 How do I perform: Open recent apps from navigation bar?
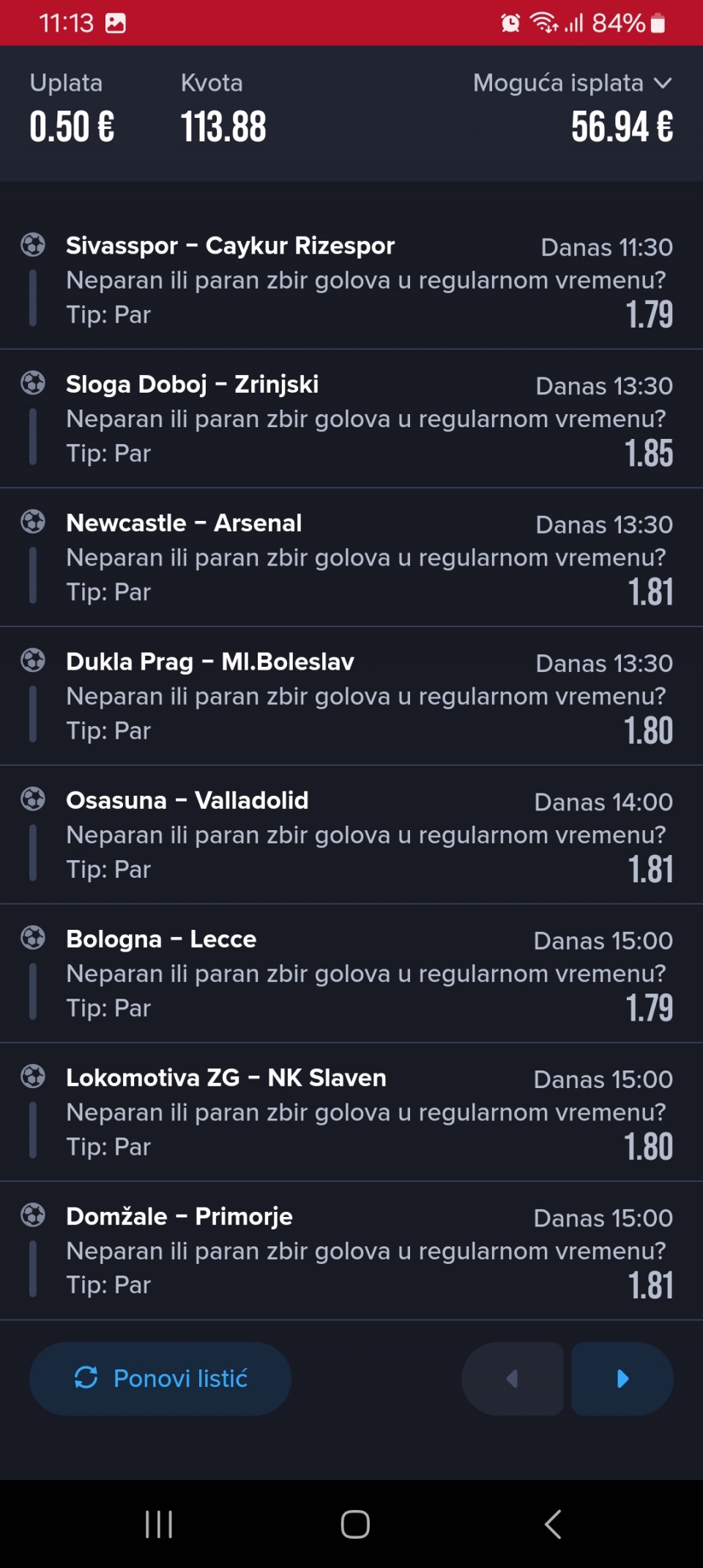pos(159,1524)
